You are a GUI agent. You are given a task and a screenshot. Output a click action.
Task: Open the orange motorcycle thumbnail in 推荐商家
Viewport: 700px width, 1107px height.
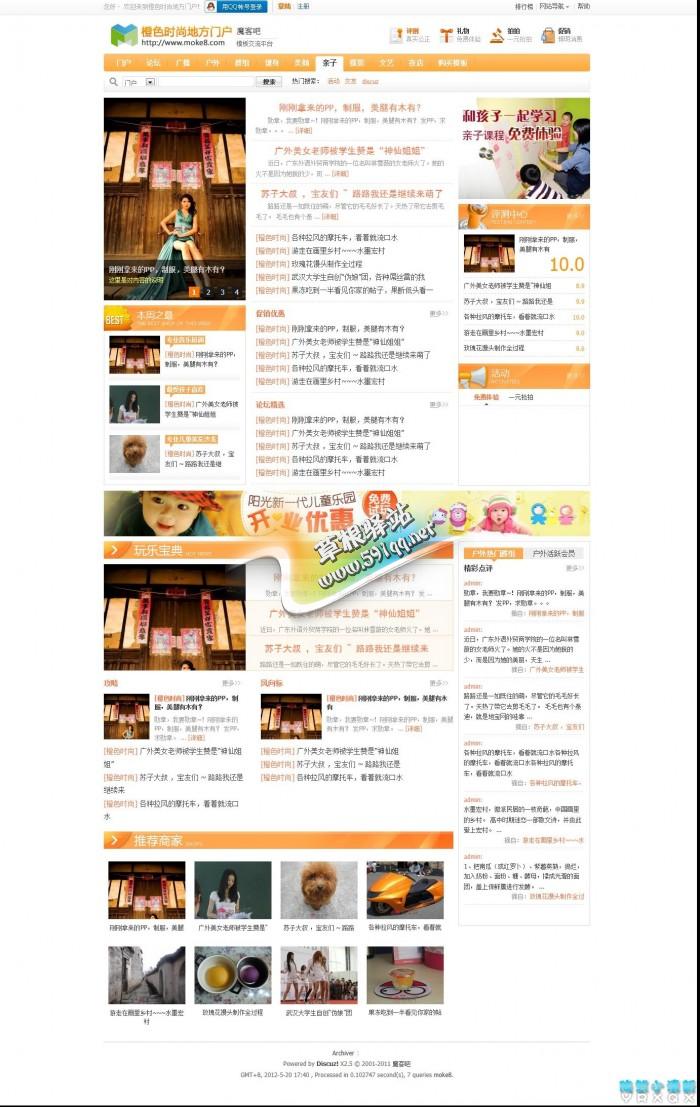pyautogui.click(x=404, y=889)
